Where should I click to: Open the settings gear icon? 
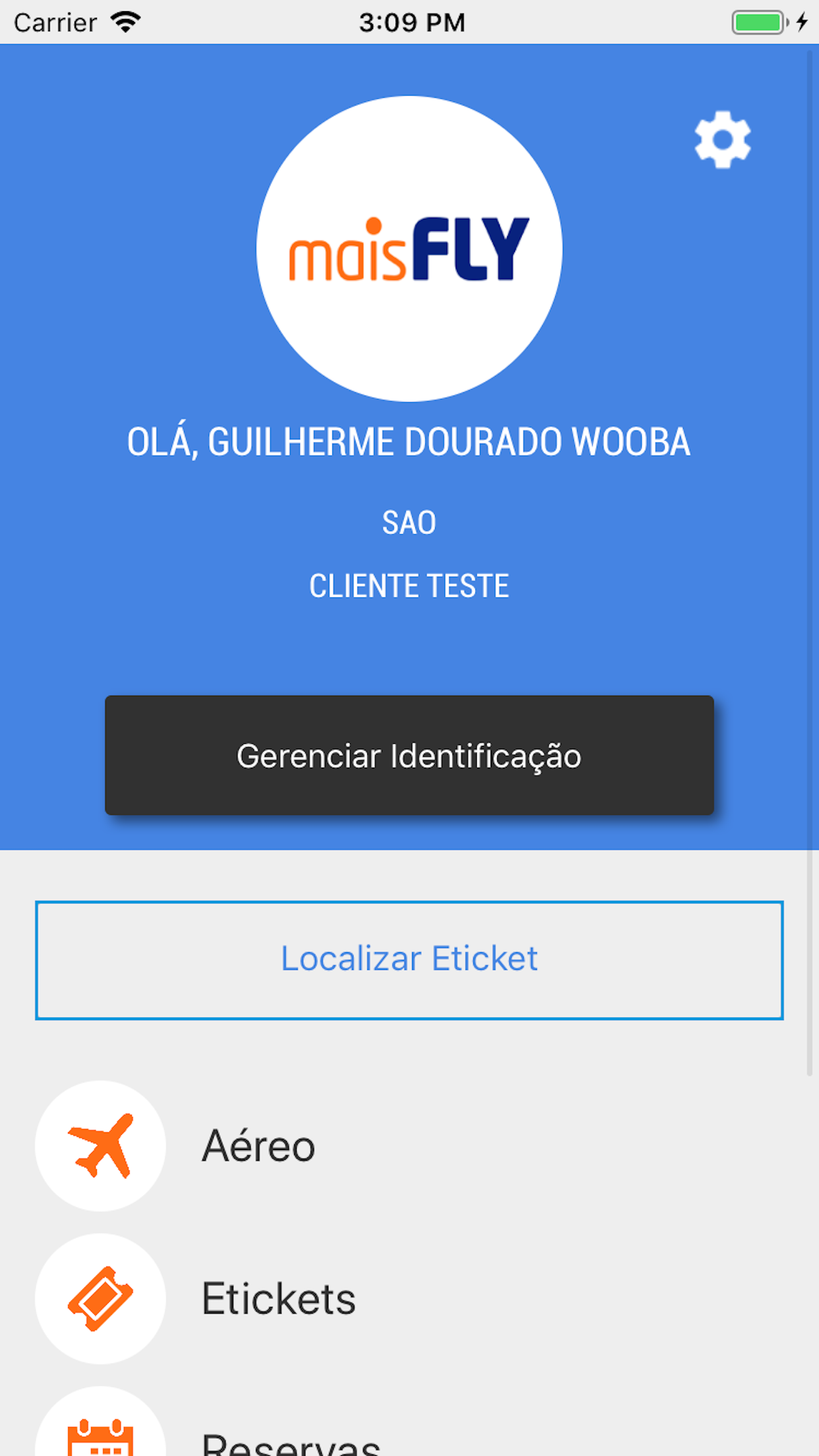click(722, 139)
